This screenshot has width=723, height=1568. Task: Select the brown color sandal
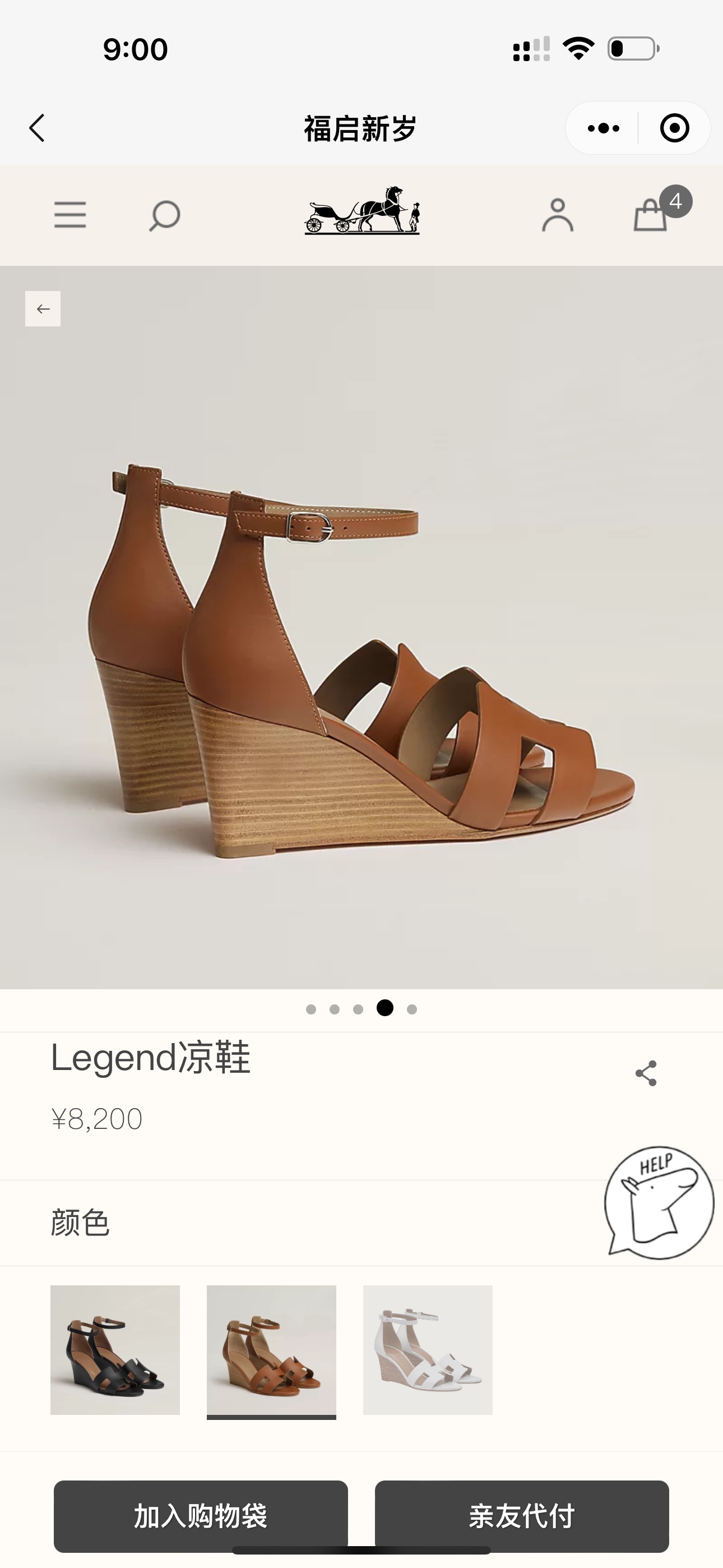pyautogui.click(x=271, y=1349)
